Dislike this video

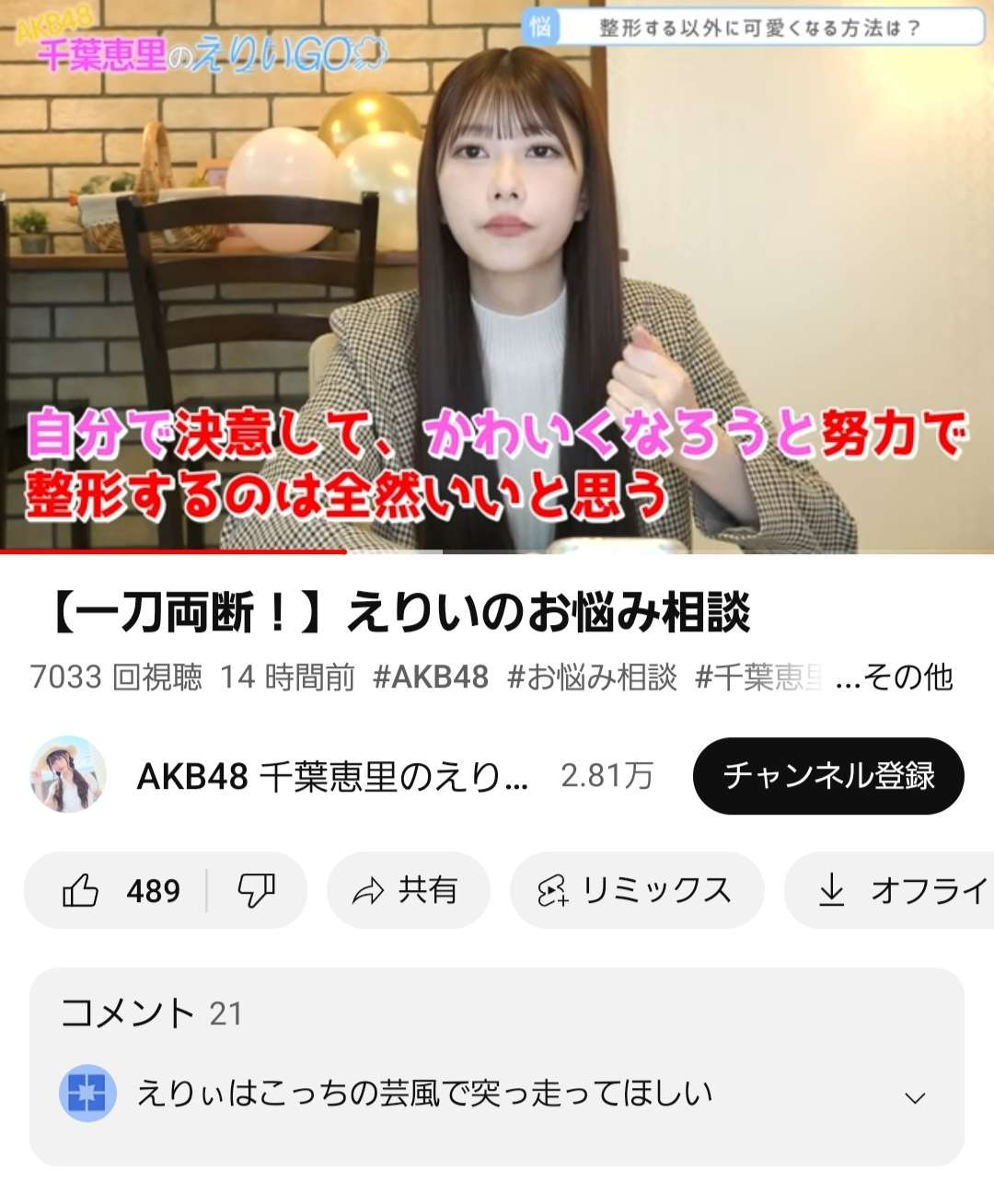pos(256,890)
